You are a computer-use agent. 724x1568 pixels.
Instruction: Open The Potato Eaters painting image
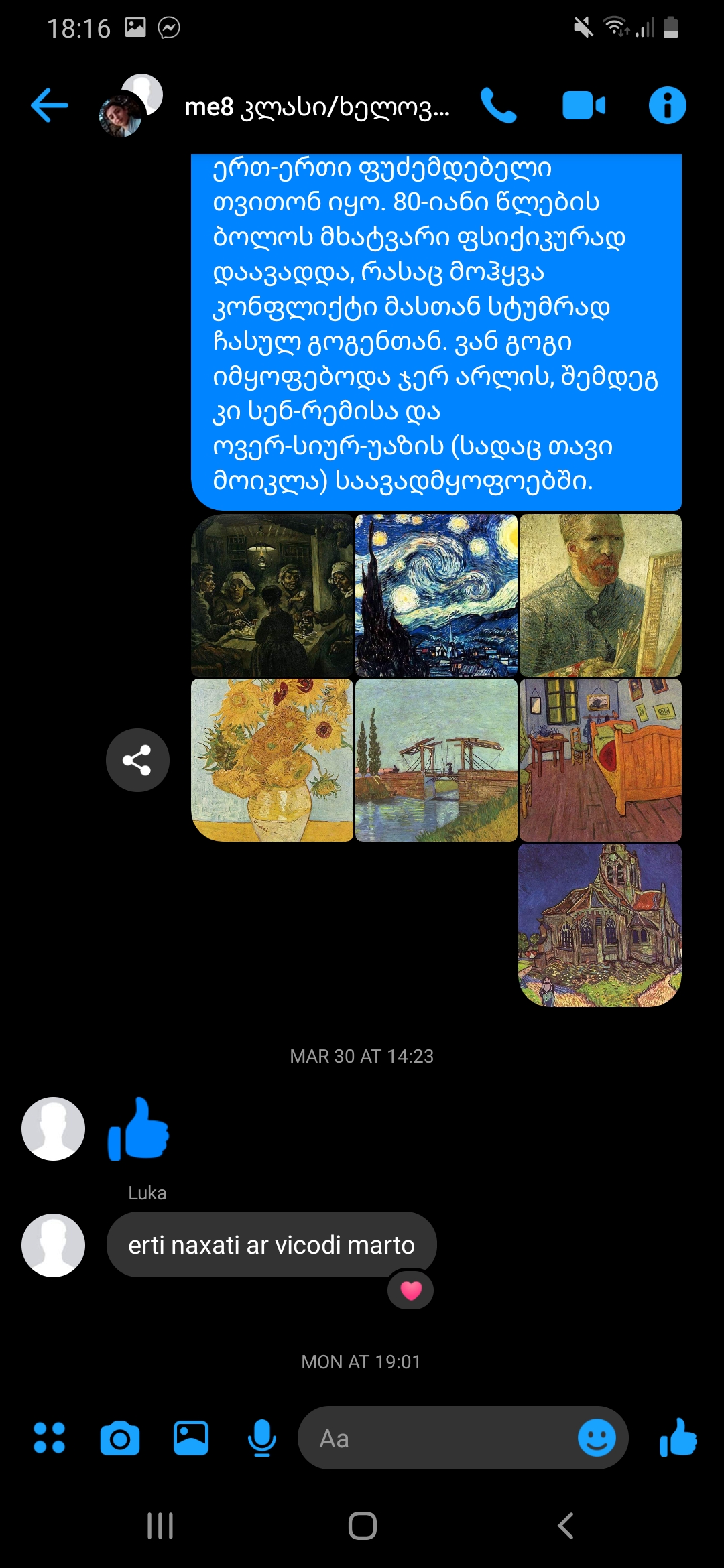pyautogui.click(x=272, y=596)
